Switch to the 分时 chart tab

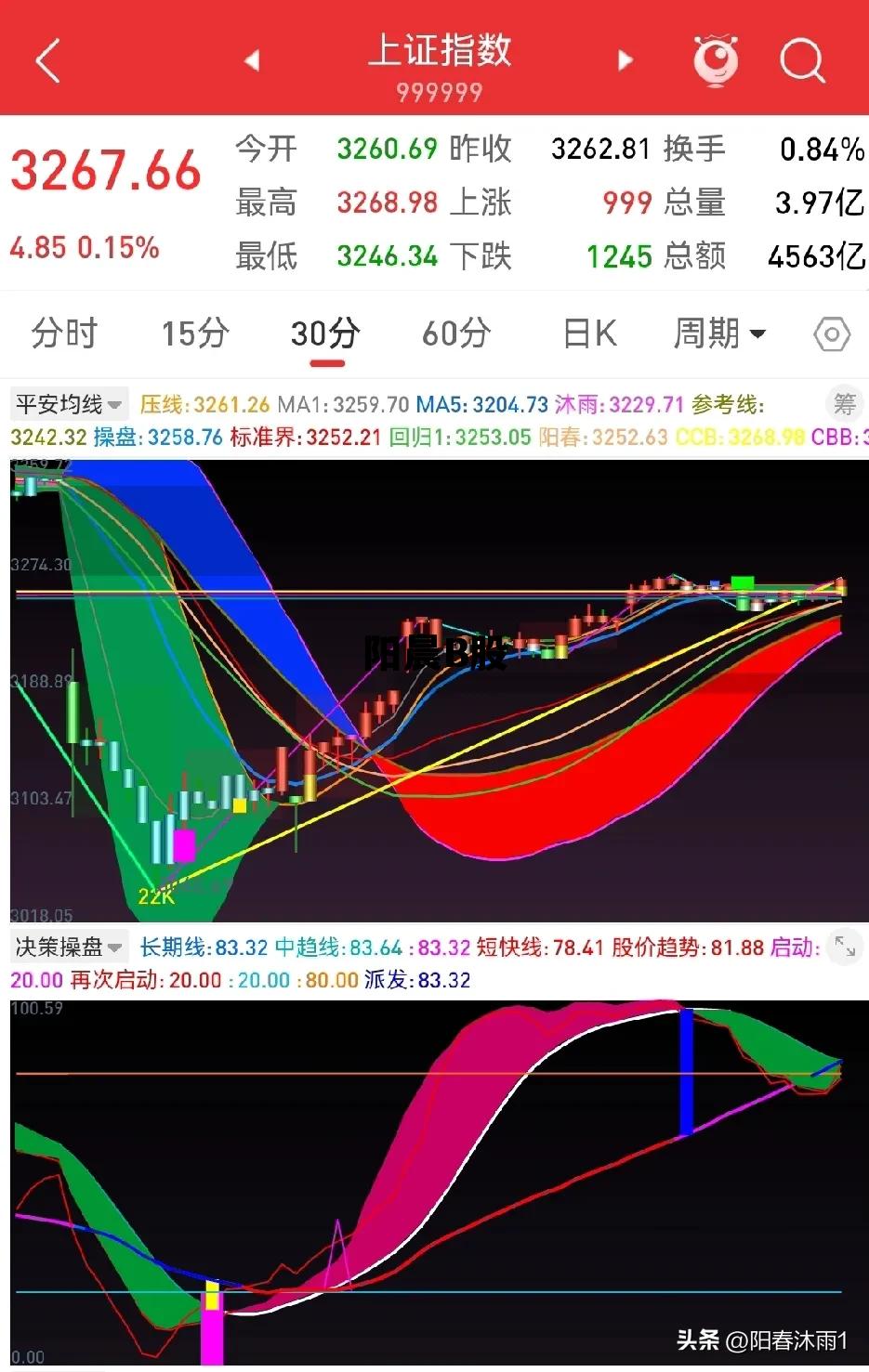[63, 333]
